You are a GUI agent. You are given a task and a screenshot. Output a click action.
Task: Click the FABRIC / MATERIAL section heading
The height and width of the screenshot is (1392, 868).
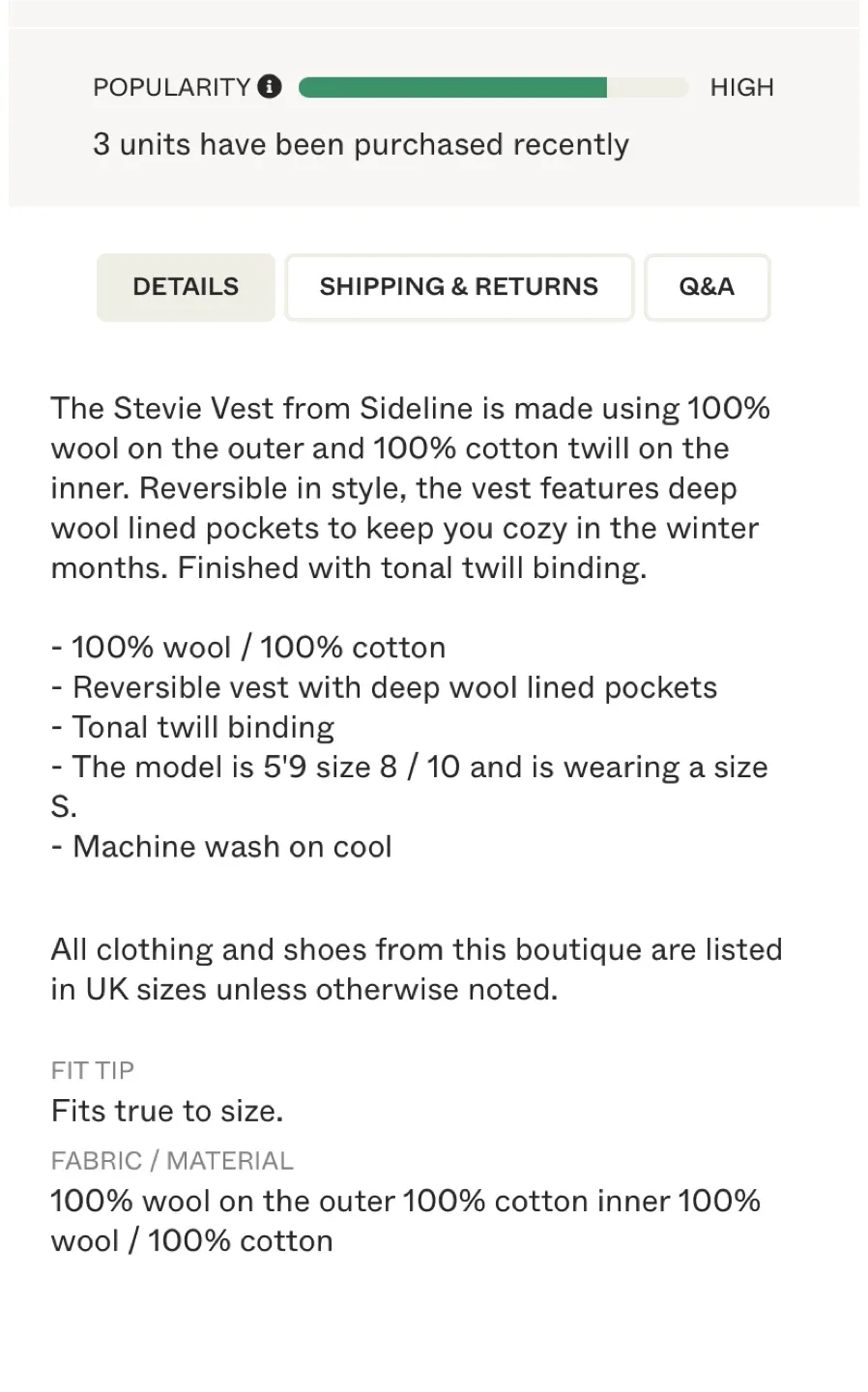(x=172, y=1160)
